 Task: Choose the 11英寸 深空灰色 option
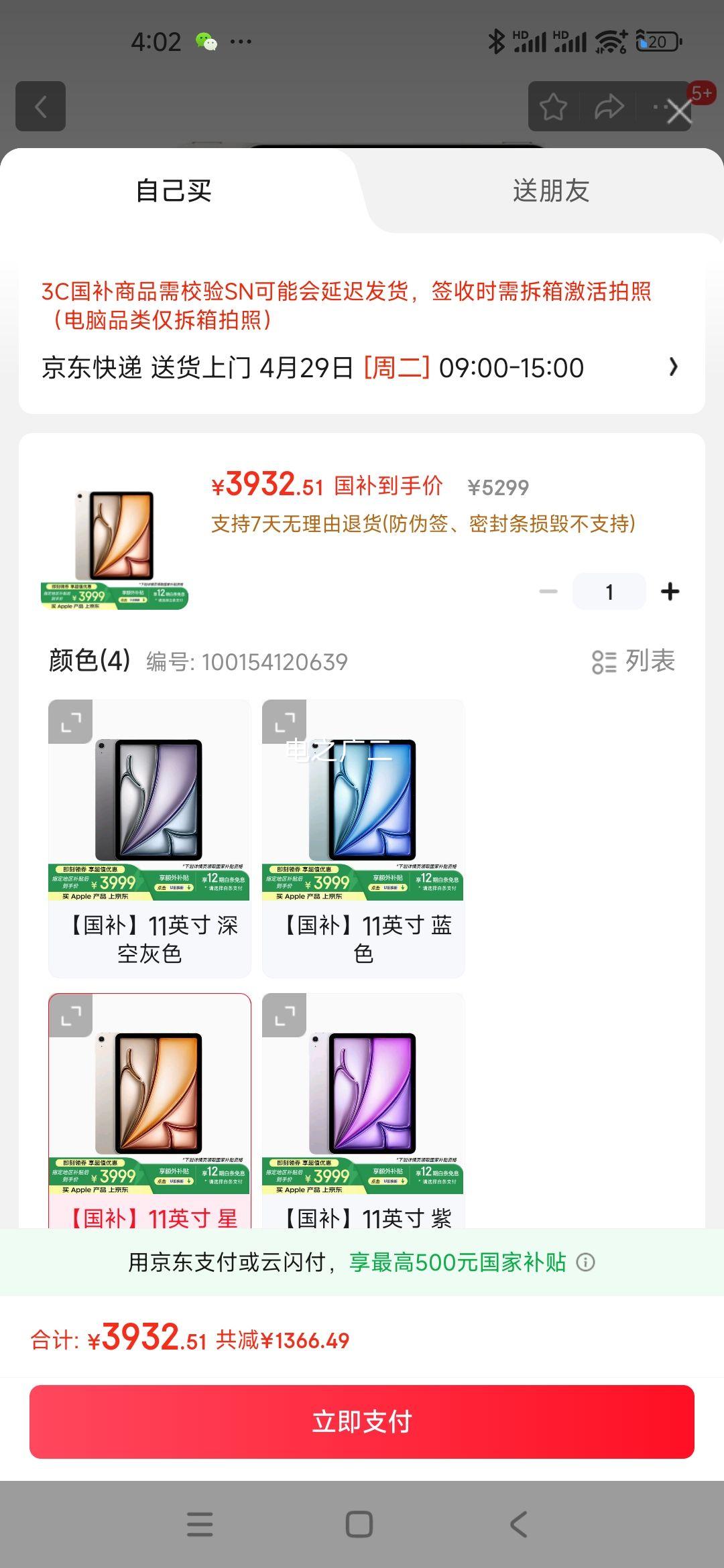click(x=149, y=838)
